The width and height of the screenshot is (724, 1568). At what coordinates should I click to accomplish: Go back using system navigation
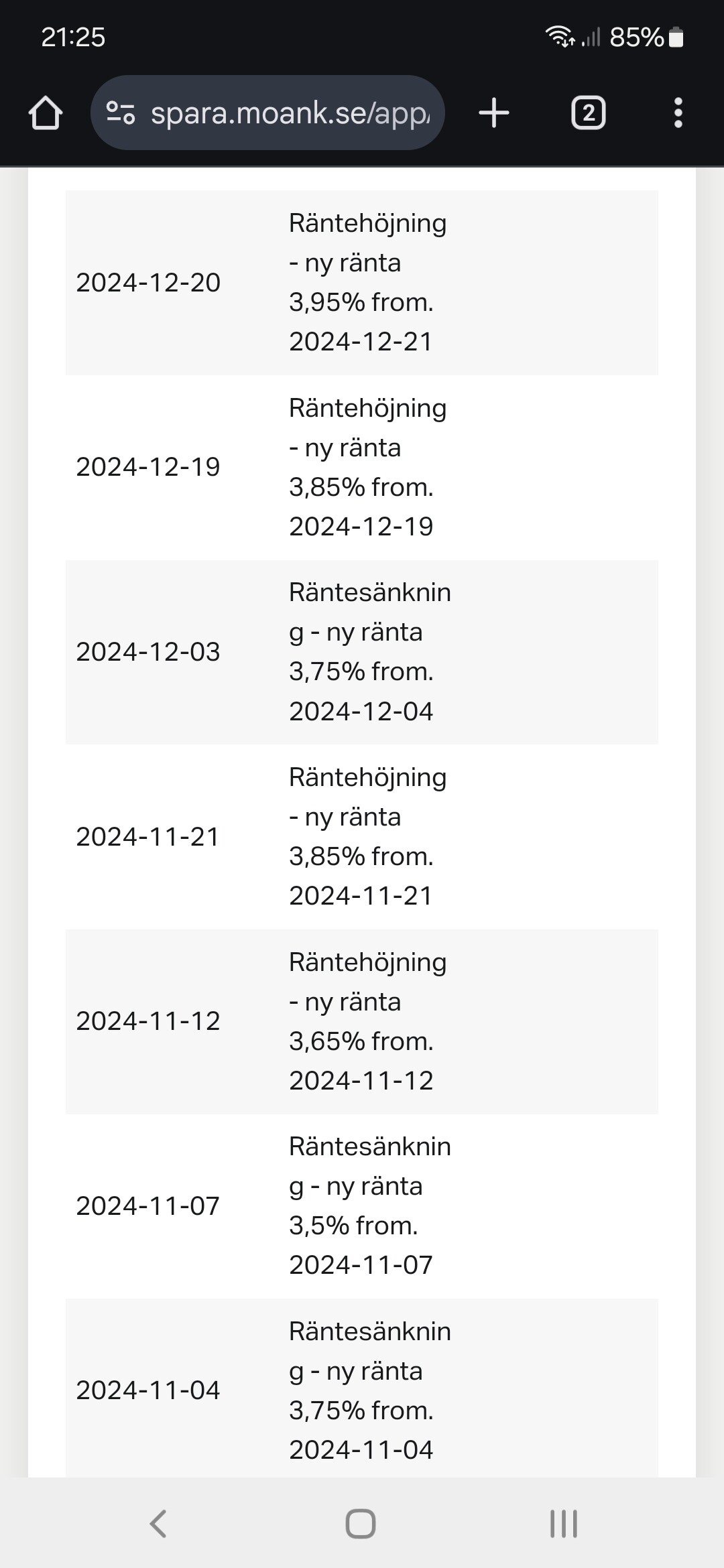(x=158, y=1523)
